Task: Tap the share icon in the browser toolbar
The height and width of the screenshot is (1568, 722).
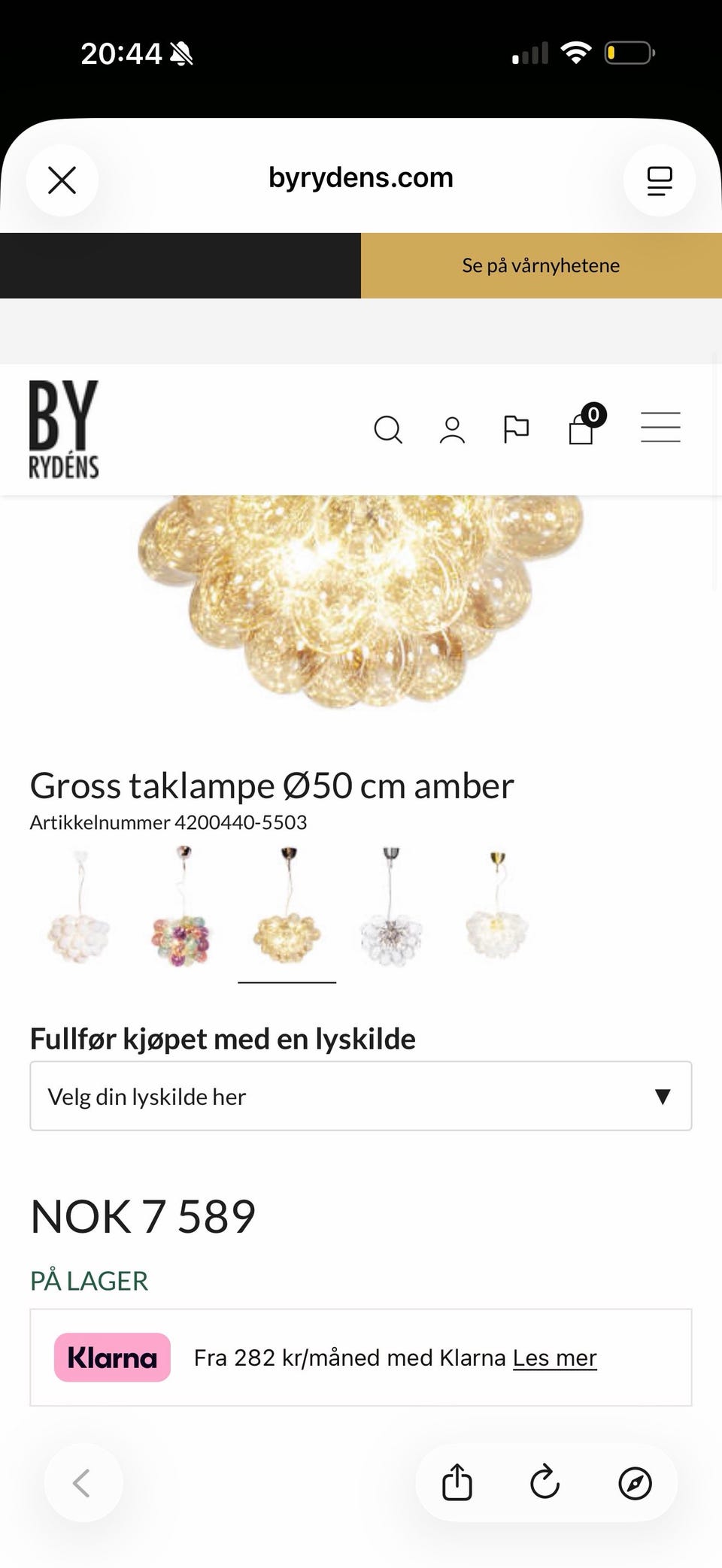Action: [x=457, y=1482]
